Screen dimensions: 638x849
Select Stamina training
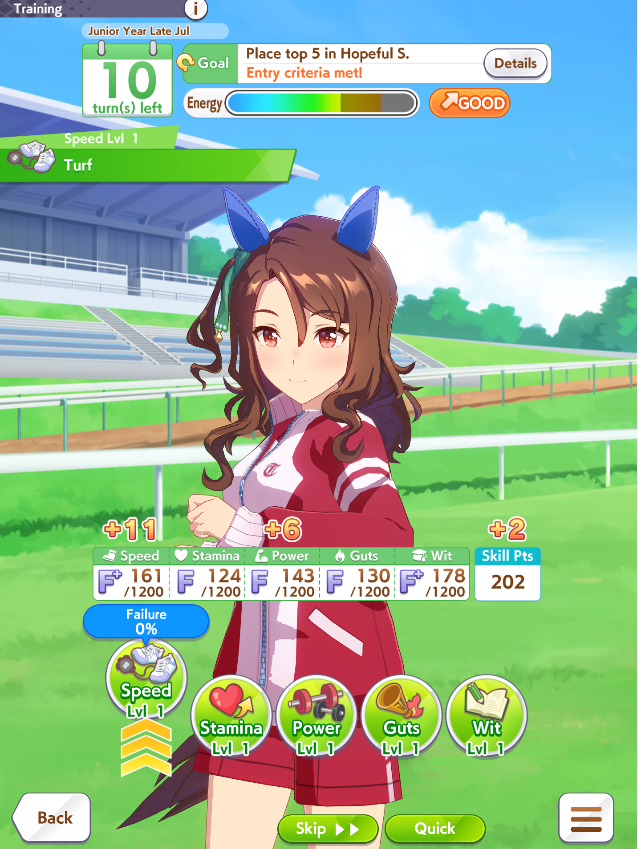pos(231,716)
